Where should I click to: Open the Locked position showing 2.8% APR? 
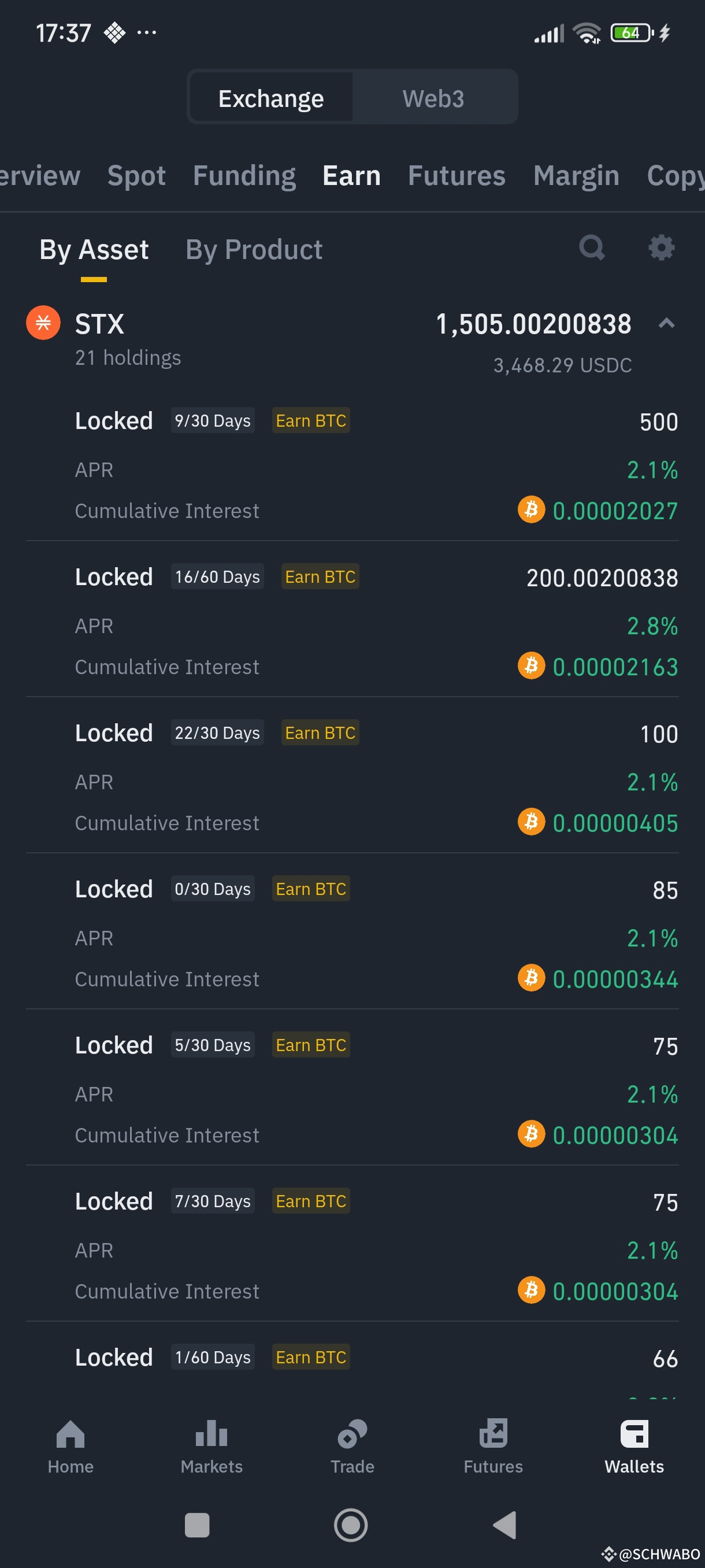pyautogui.click(x=114, y=576)
